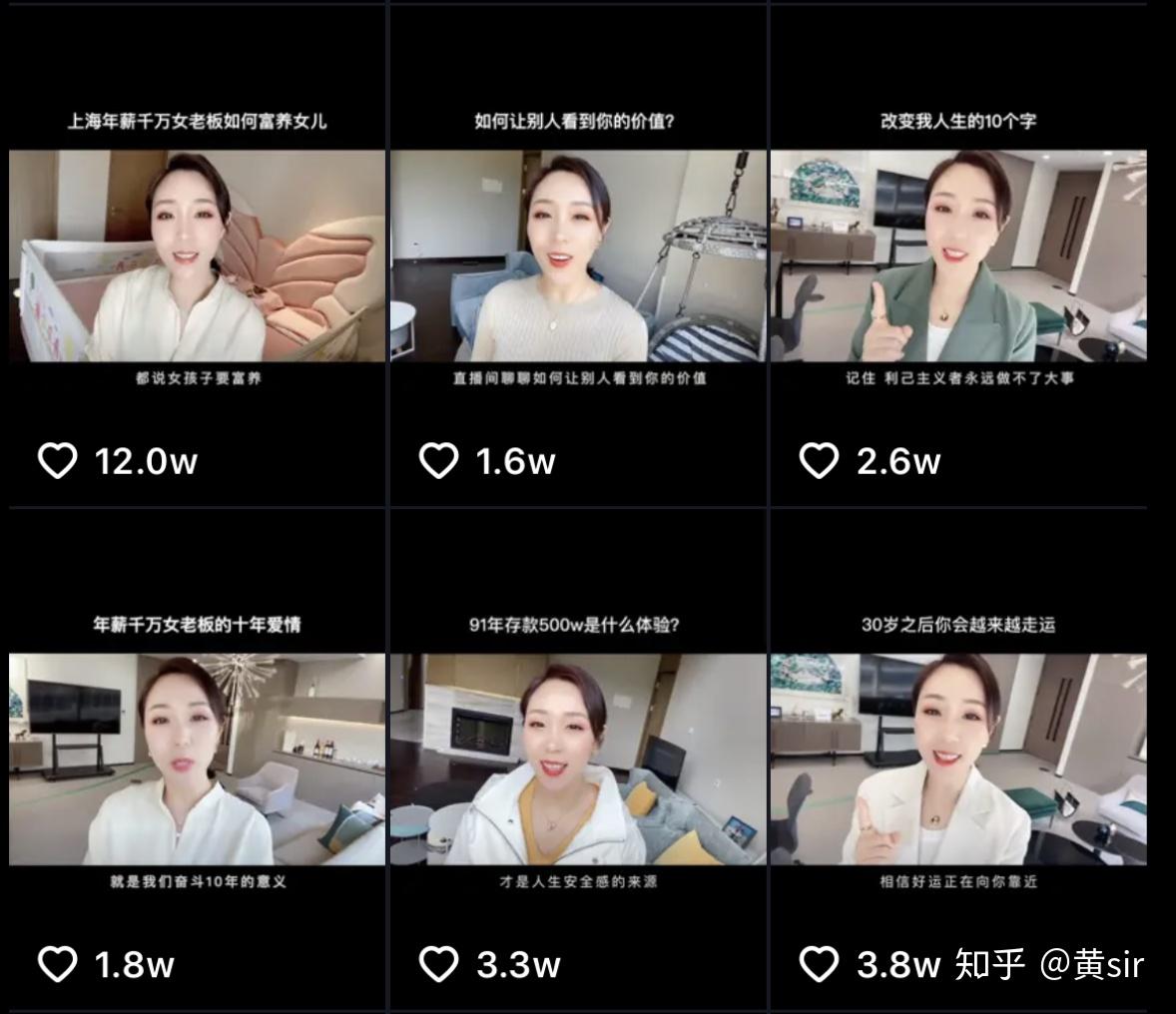
Task: Play the video 如何让别人看到你的价值?
Action: coord(578,255)
